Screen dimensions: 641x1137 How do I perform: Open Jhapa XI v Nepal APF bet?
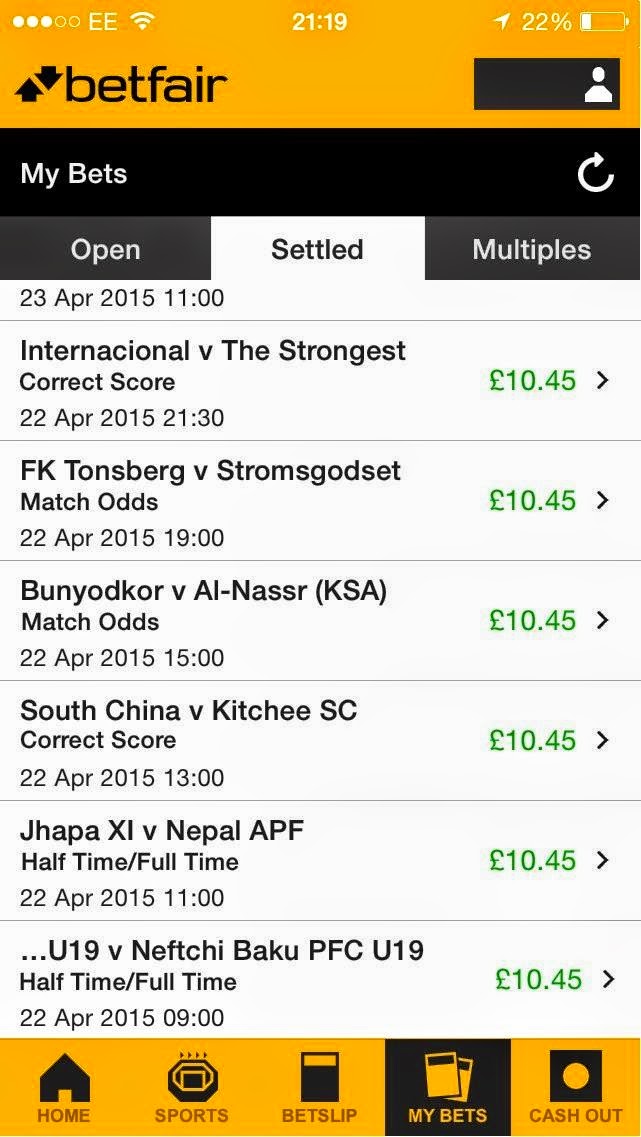coord(320,861)
